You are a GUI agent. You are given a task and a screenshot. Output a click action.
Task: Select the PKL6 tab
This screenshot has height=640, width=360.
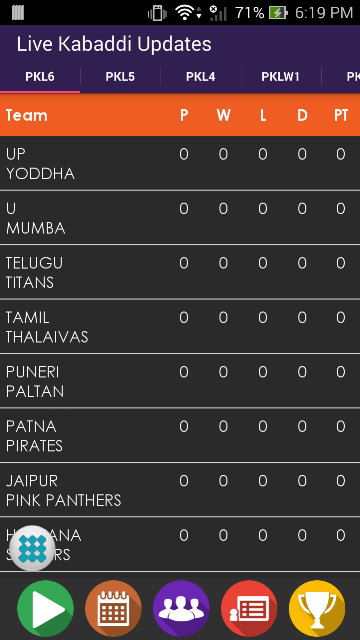pos(40,77)
